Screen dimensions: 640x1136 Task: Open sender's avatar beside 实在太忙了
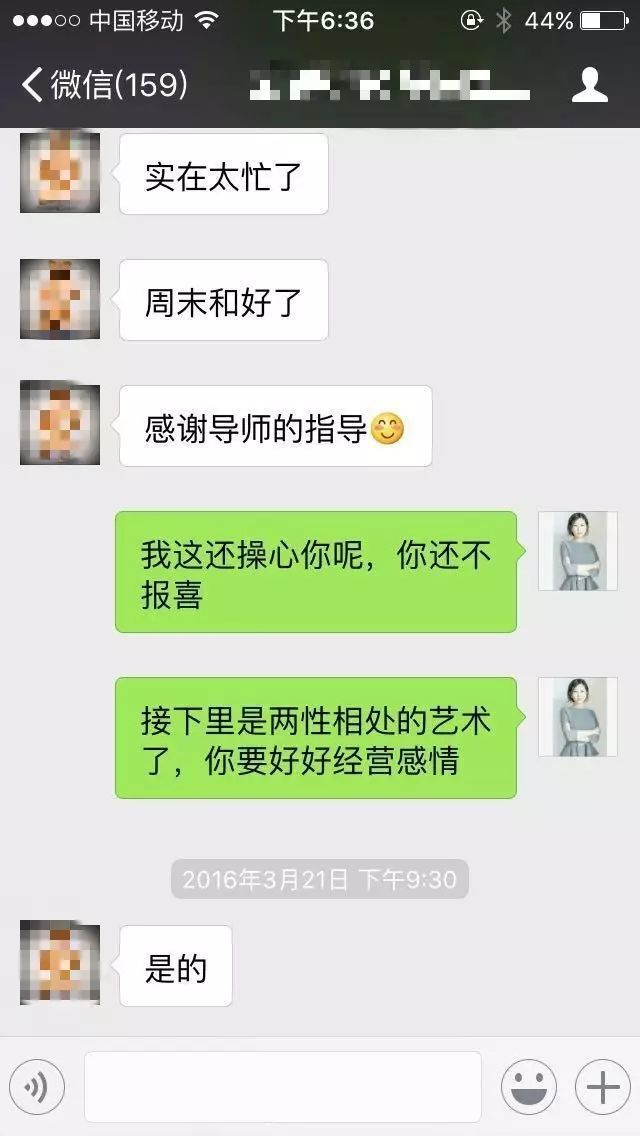click(59, 172)
